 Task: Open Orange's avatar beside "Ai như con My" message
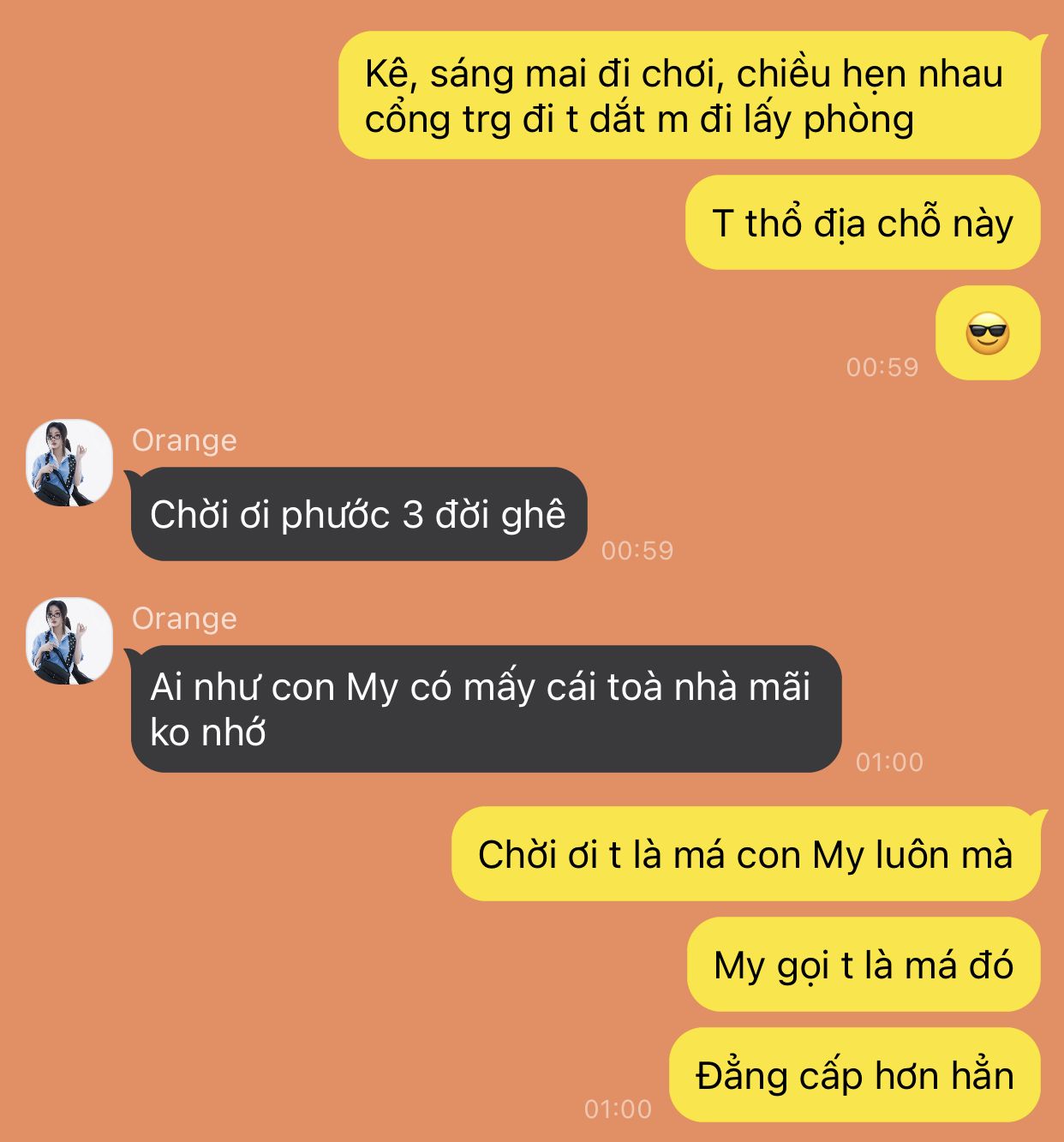(x=69, y=641)
